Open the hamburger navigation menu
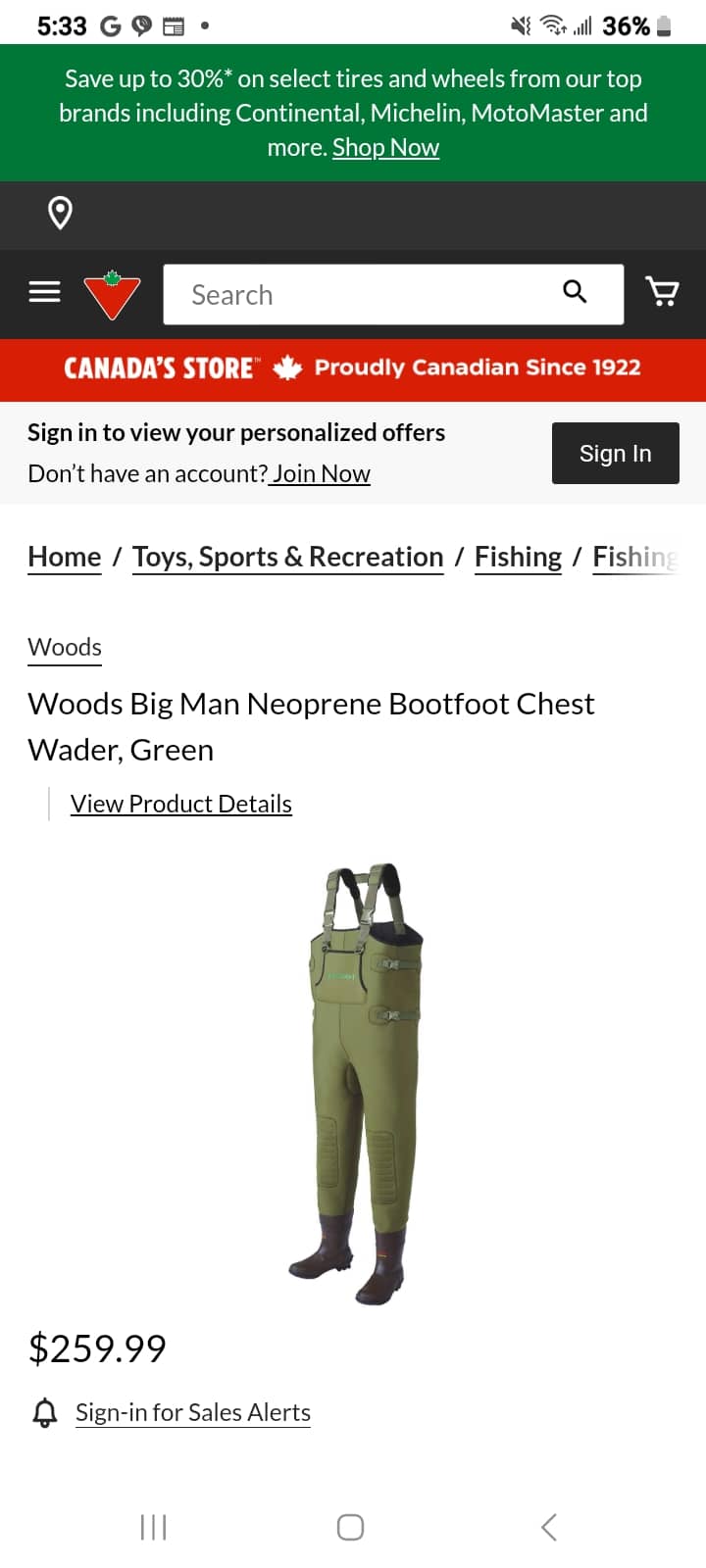 point(44,291)
